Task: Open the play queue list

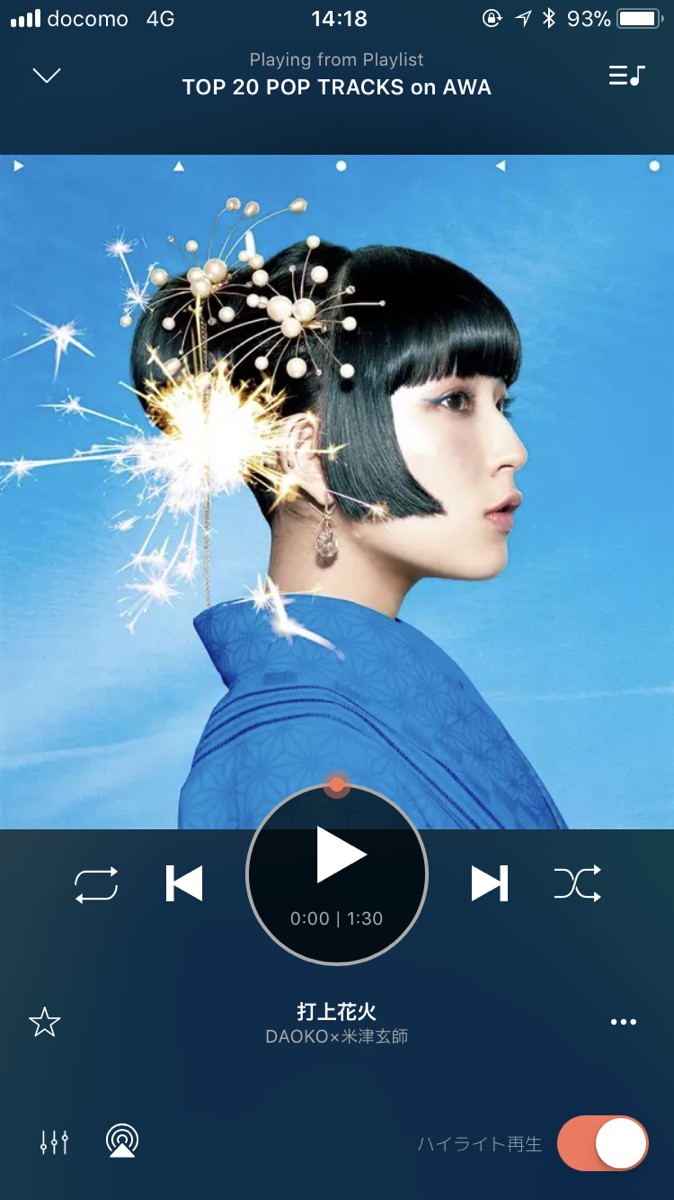Action: pyautogui.click(x=627, y=76)
